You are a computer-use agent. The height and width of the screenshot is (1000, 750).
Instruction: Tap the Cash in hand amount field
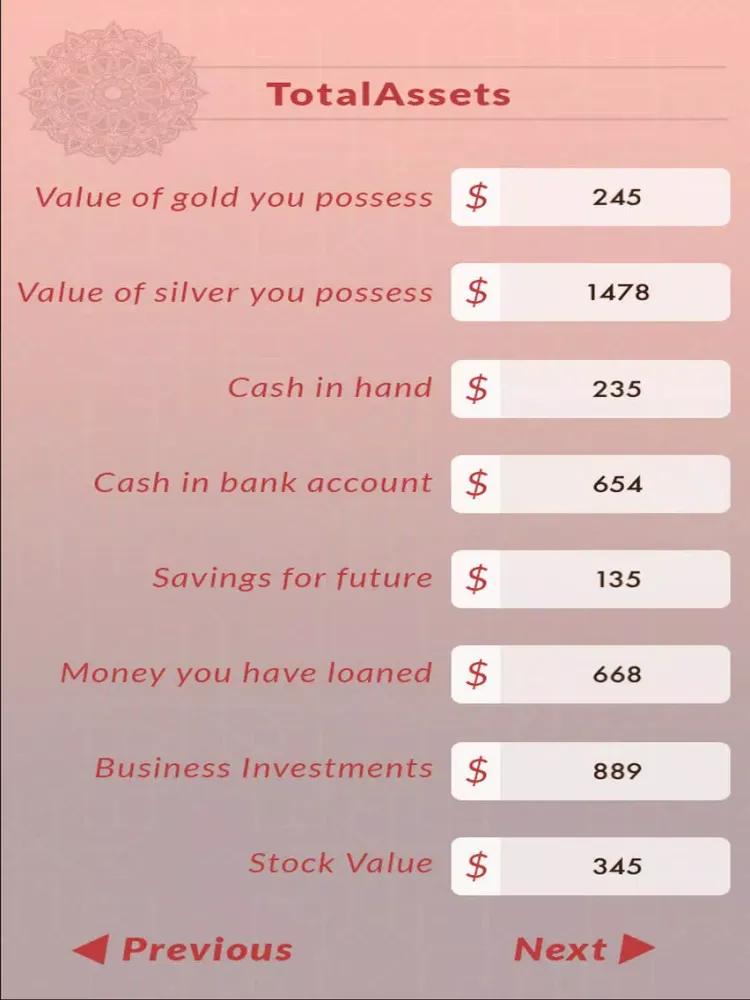pos(614,388)
